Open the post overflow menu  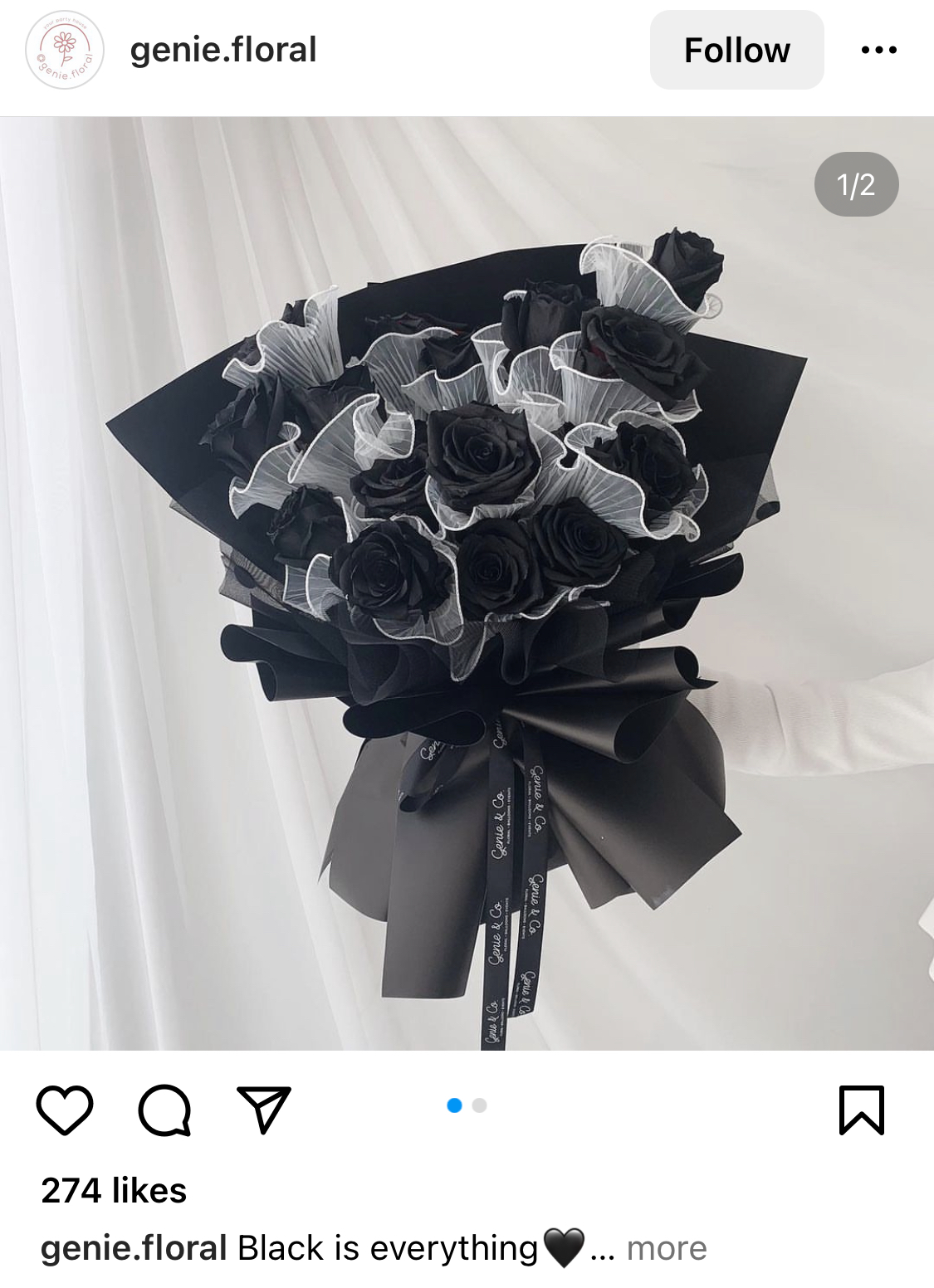[878, 50]
